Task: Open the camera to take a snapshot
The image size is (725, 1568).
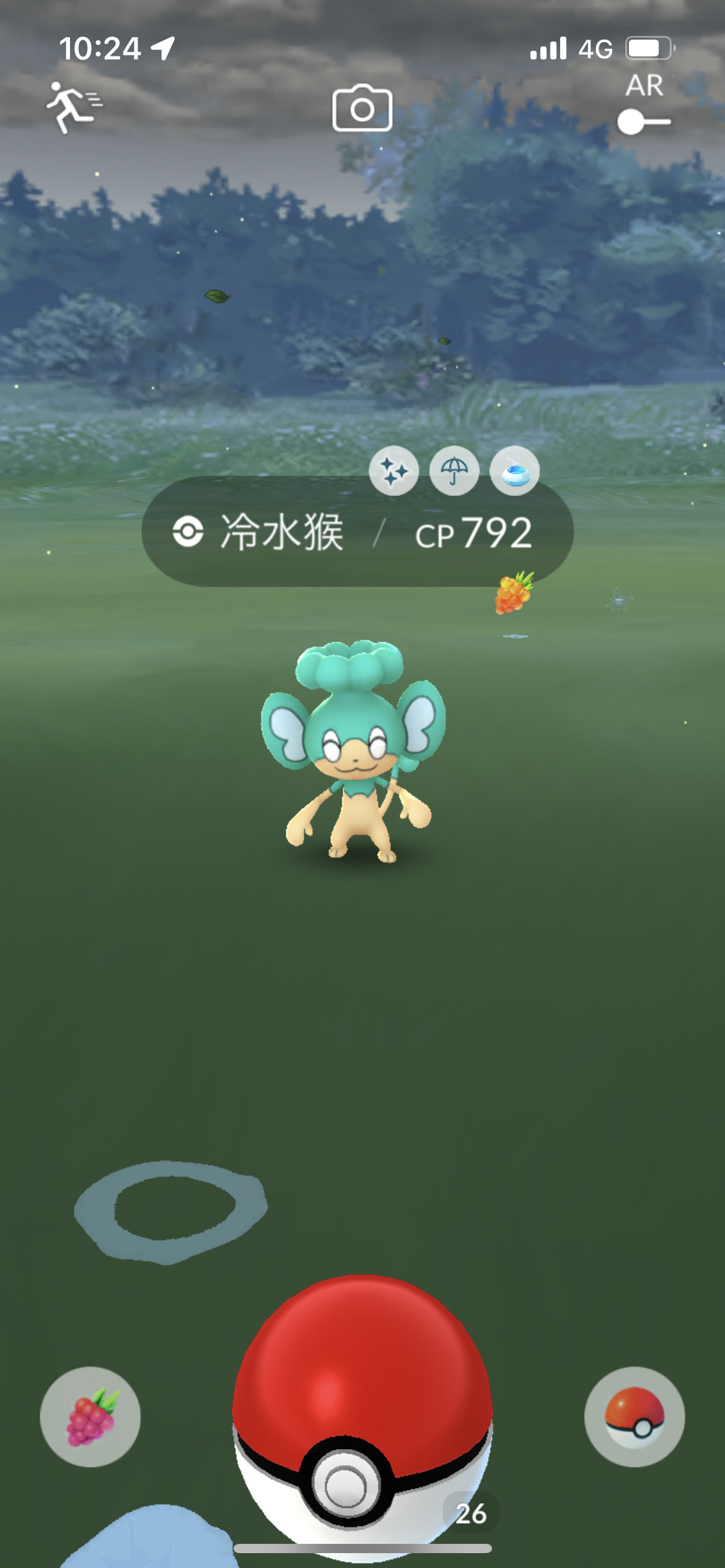Action: [x=362, y=109]
